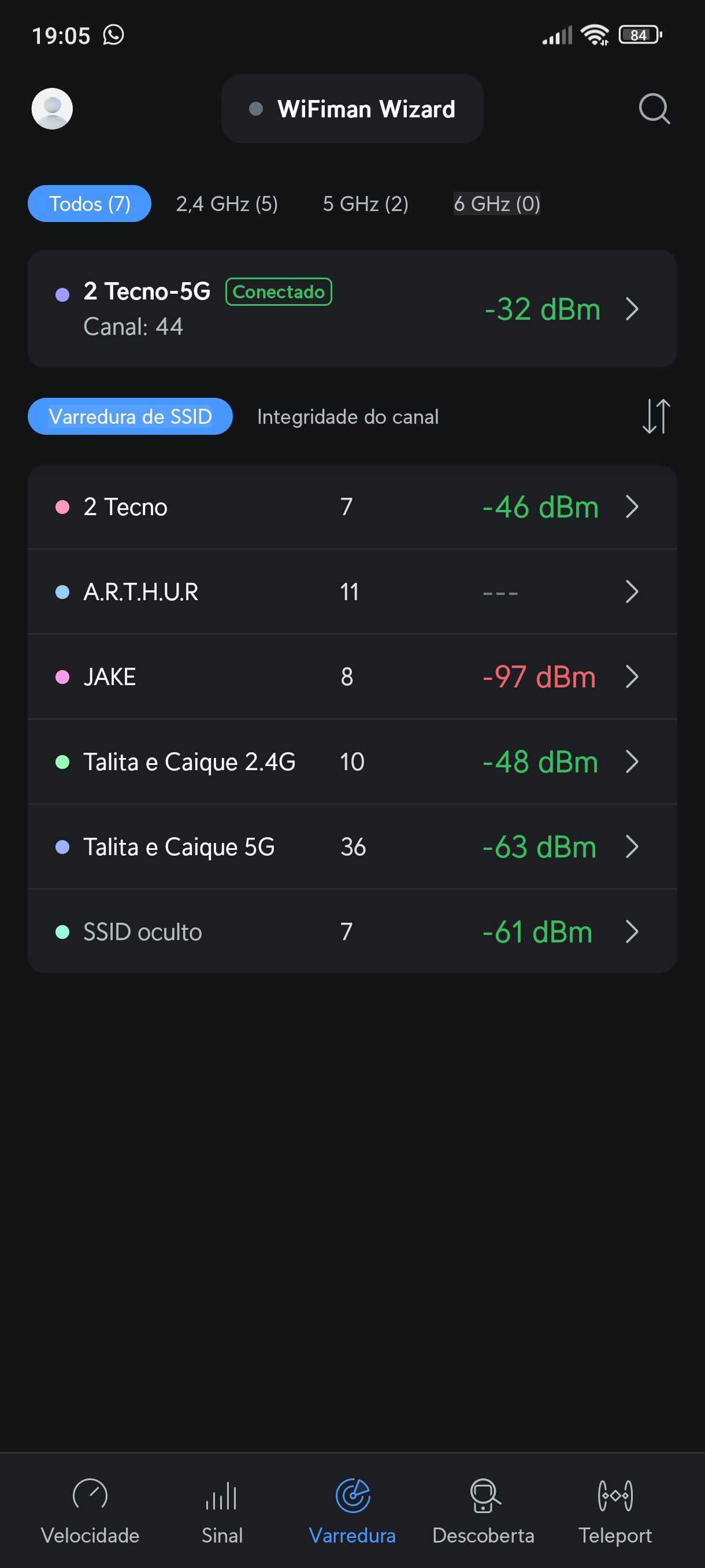Open the Descoberta tab

[484, 1510]
